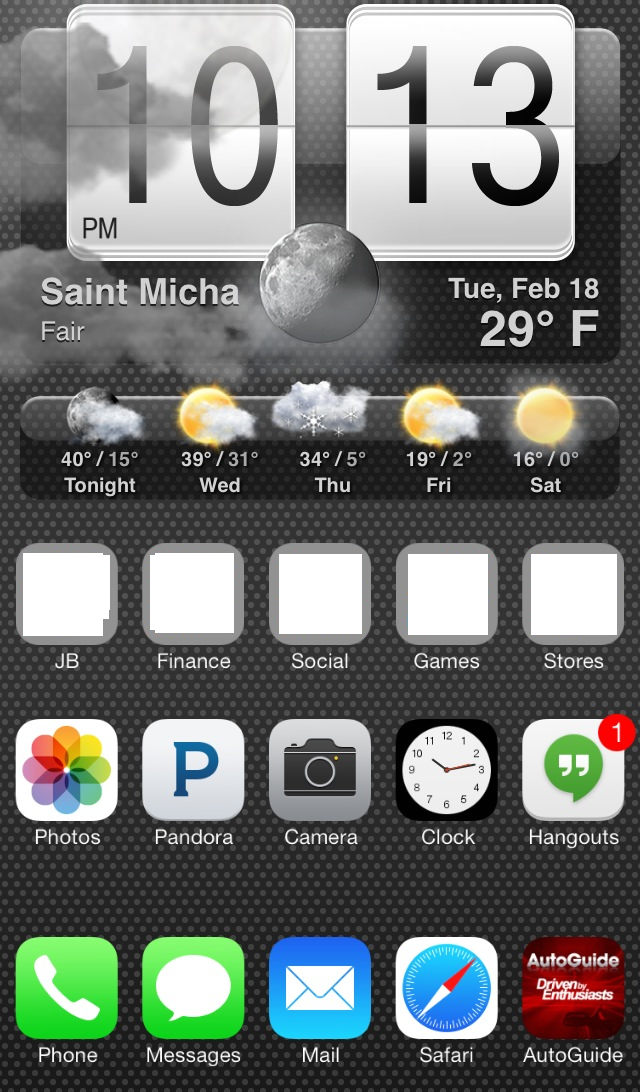Launch the Phone app from the dock
This screenshot has height=1092, width=640.
(66, 988)
